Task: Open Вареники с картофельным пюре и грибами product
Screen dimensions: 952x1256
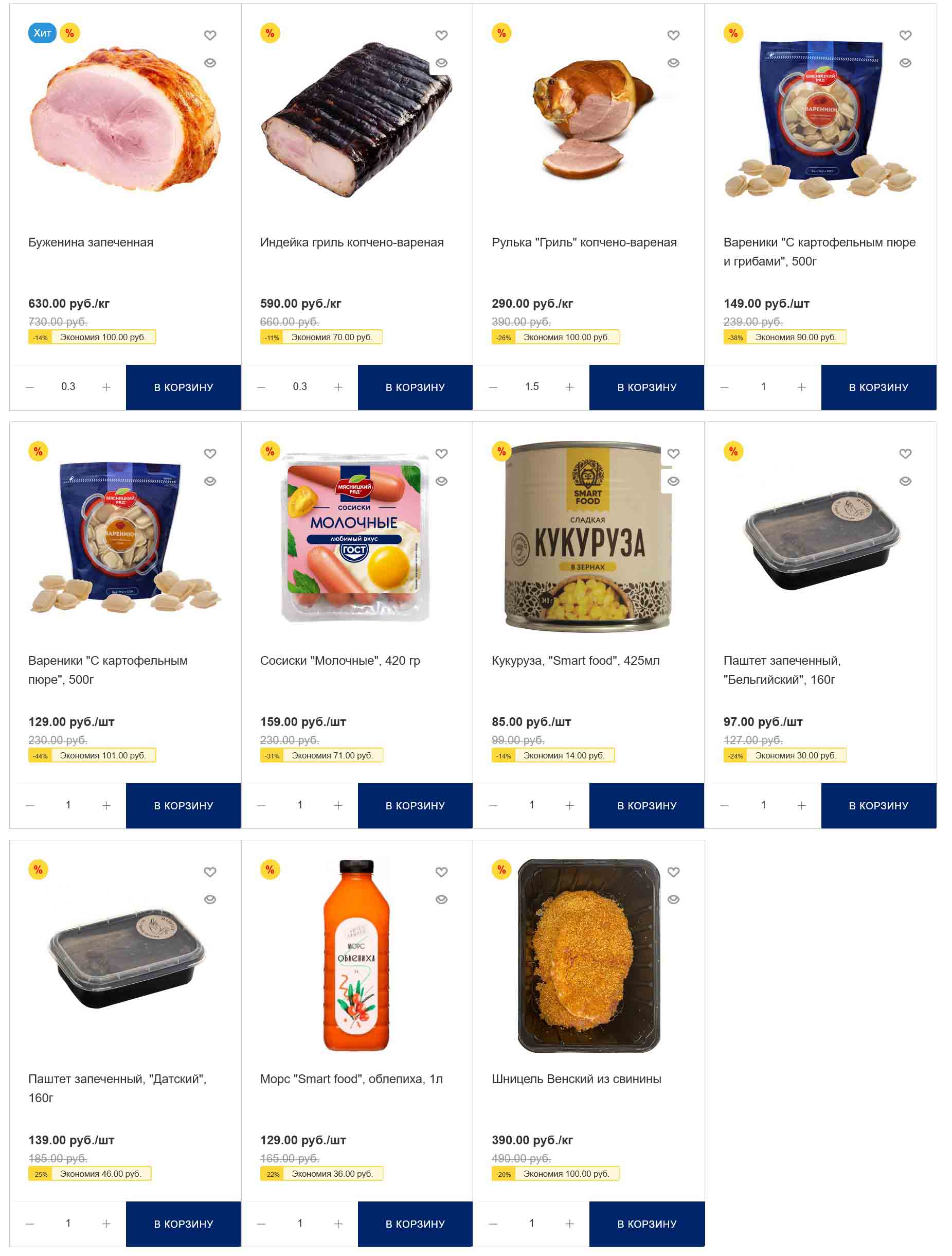Action: pyautogui.click(x=819, y=252)
